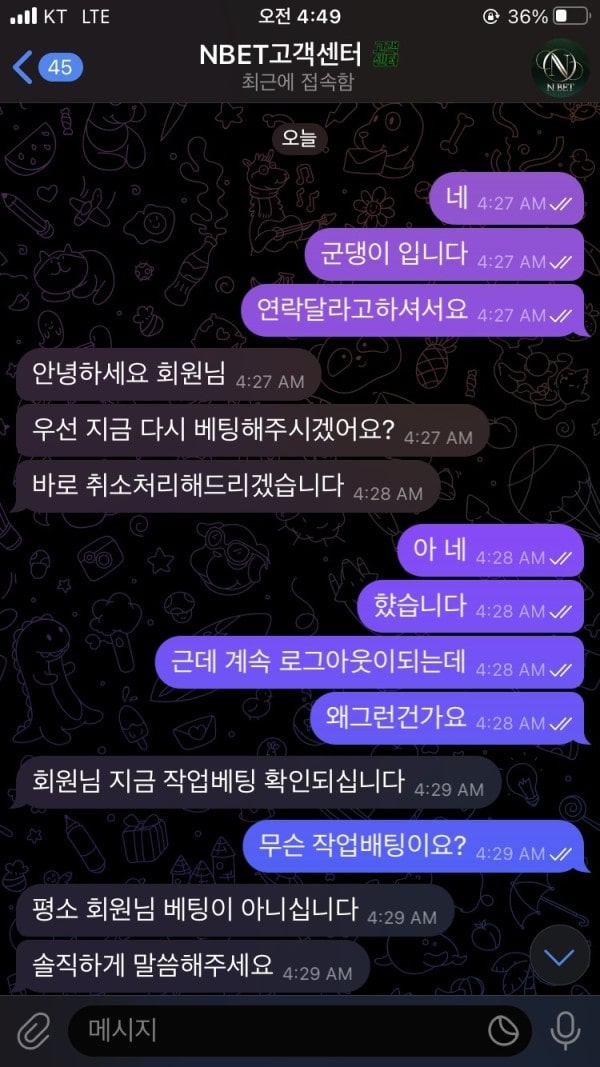Open the sticker panel icon
Screen dimensions: 600x1067
(x=503, y=1030)
